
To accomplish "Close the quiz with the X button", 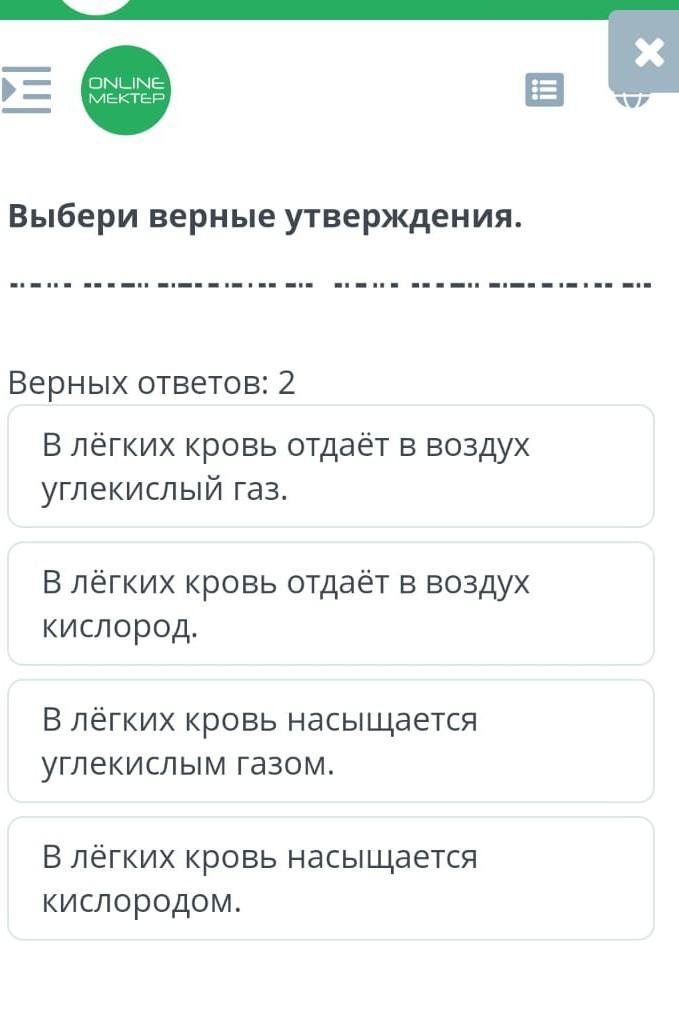I will [648, 52].
